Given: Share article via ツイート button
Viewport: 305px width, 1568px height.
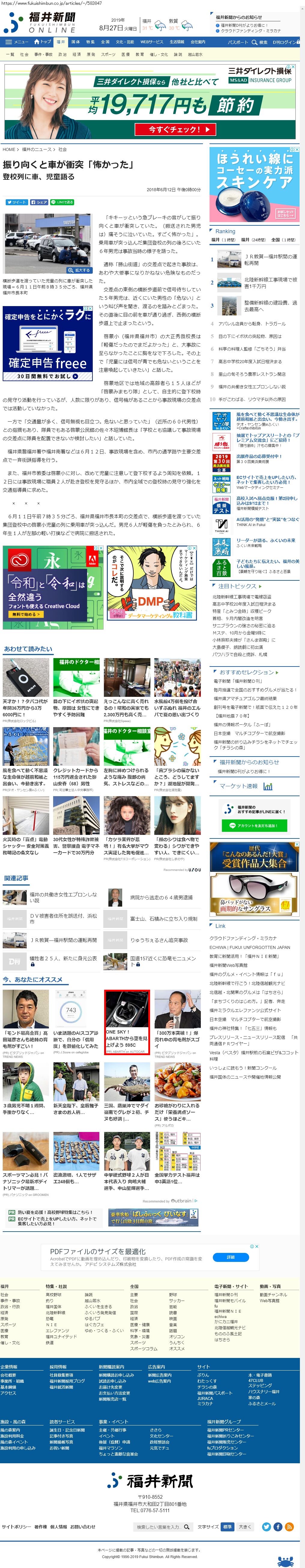Looking at the screenshot, I should point(17,201).
